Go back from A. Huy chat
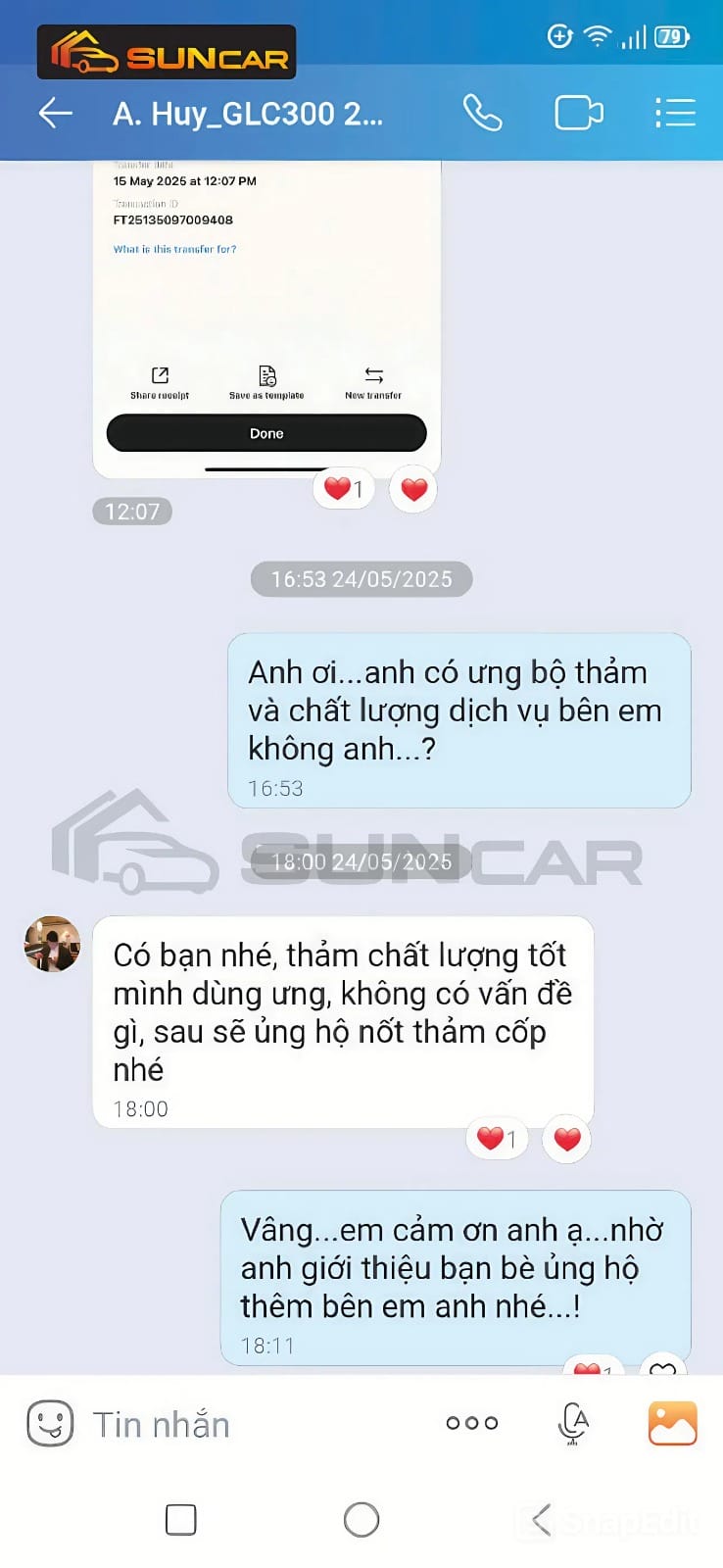The height and width of the screenshot is (1568, 723). (x=56, y=114)
